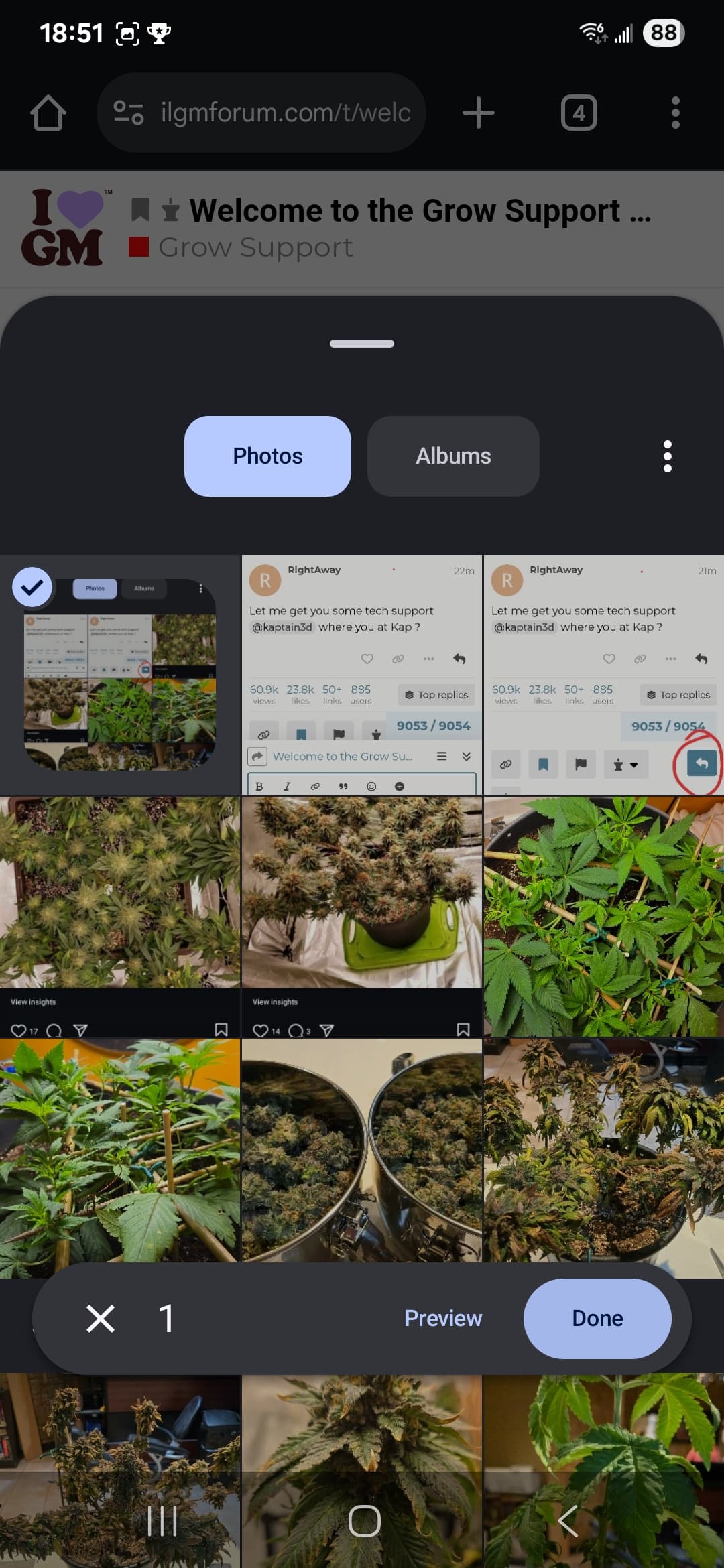Choose photo of buds in green-handled pot
Viewport: 724px width, 1568px height.
pos(362,917)
